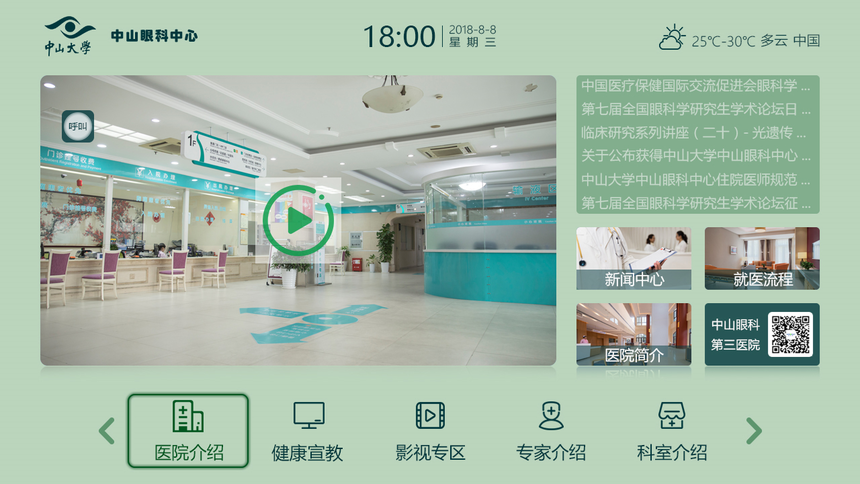Open the 新闻中心 tile
Viewport: 860px width, 484px height.
(x=633, y=258)
